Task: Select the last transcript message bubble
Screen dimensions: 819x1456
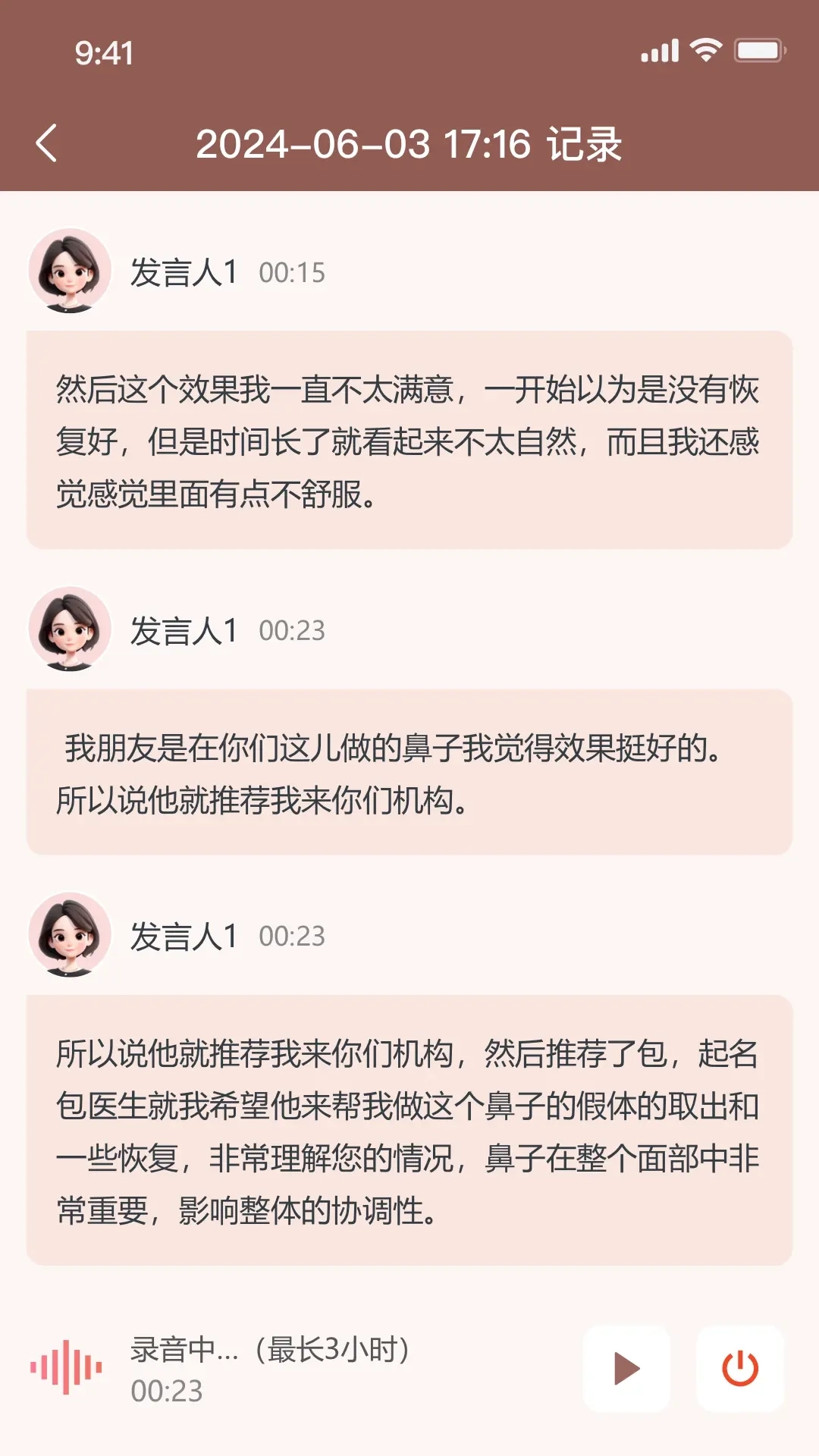Action: click(x=409, y=1130)
